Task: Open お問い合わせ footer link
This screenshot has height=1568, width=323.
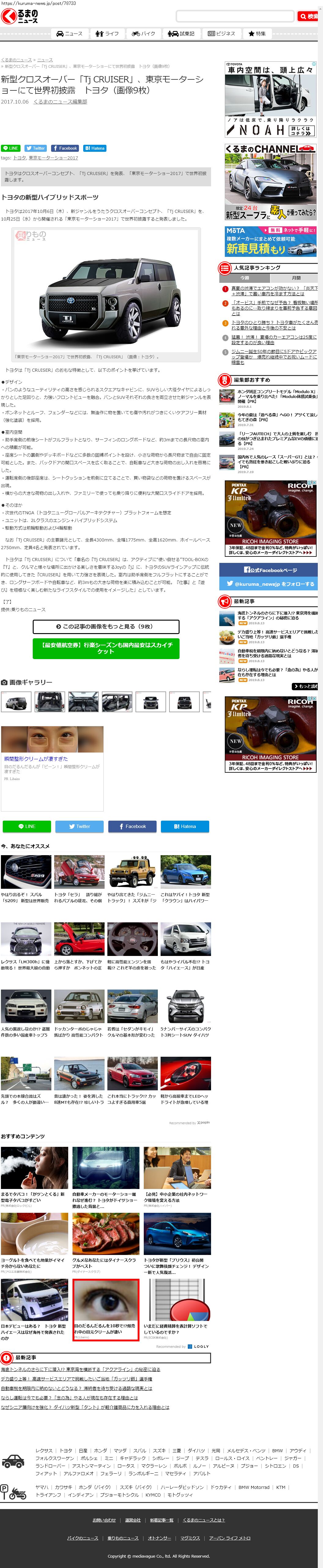Action: pyautogui.click(x=104, y=1520)
